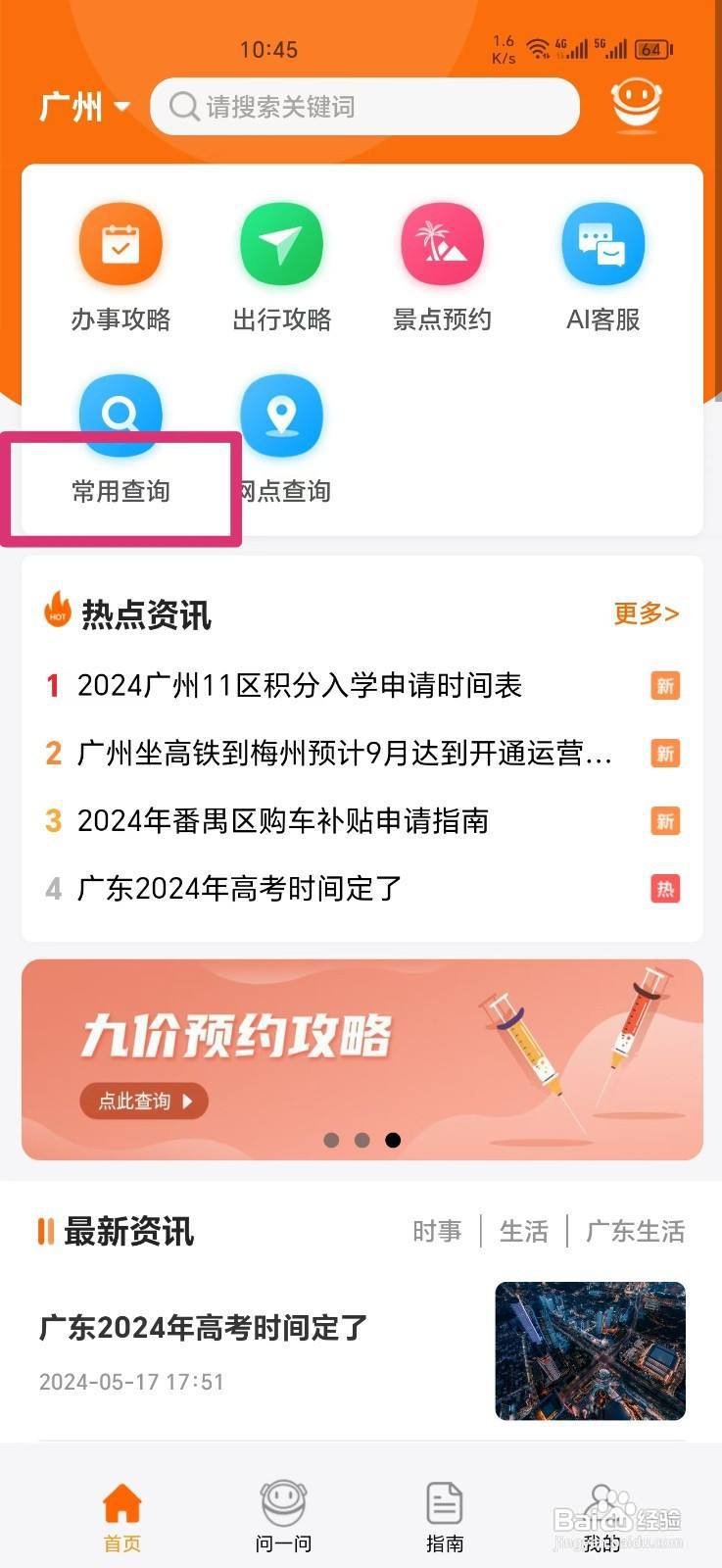
Task: Select the 网点查询 location pin icon
Action: click(x=282, y=415)
